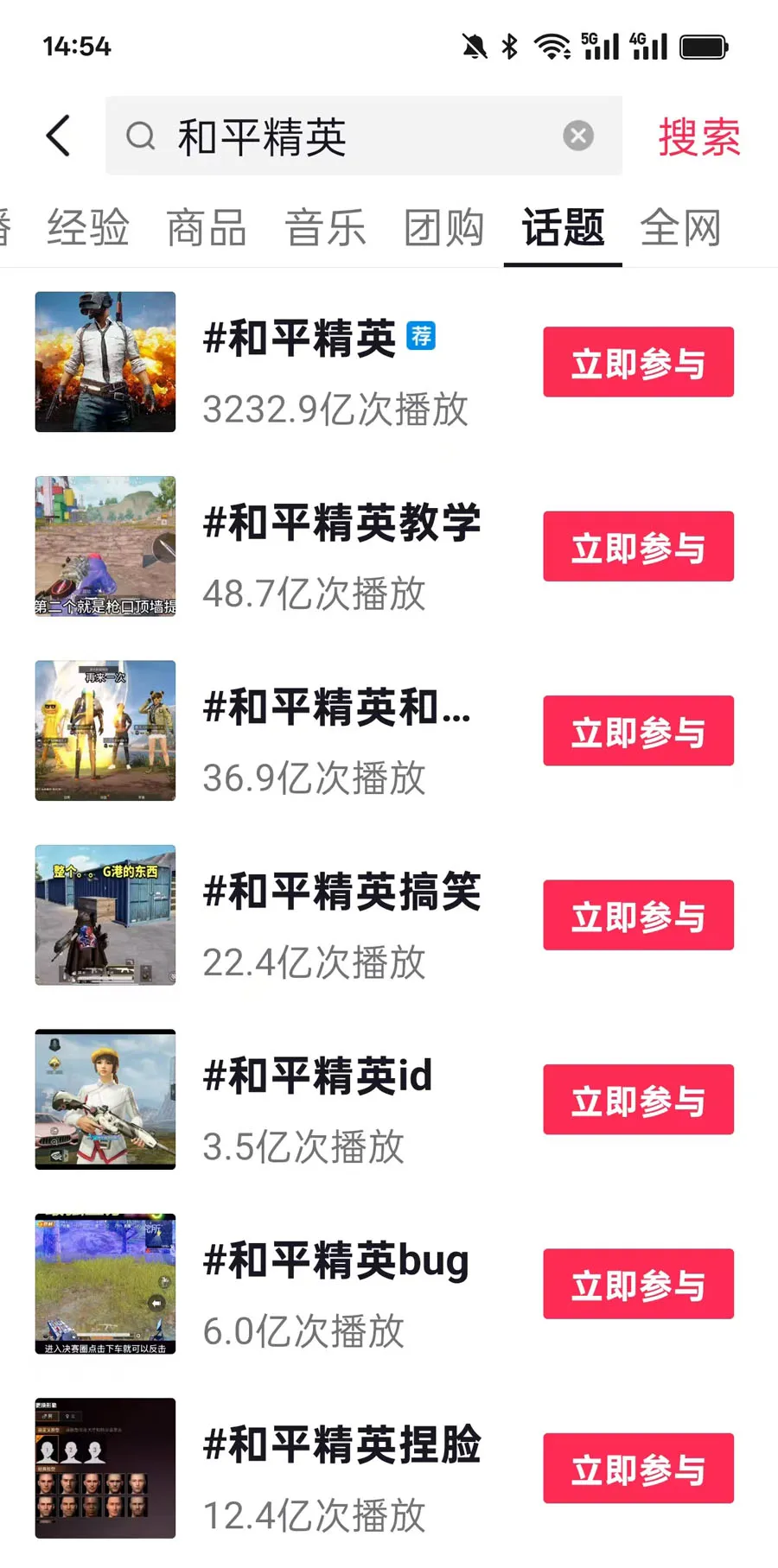The width and height of the screenshot is (778, 1568).
Task: Open the #和平精英id topic
Action: click(x=317, y=1076)
